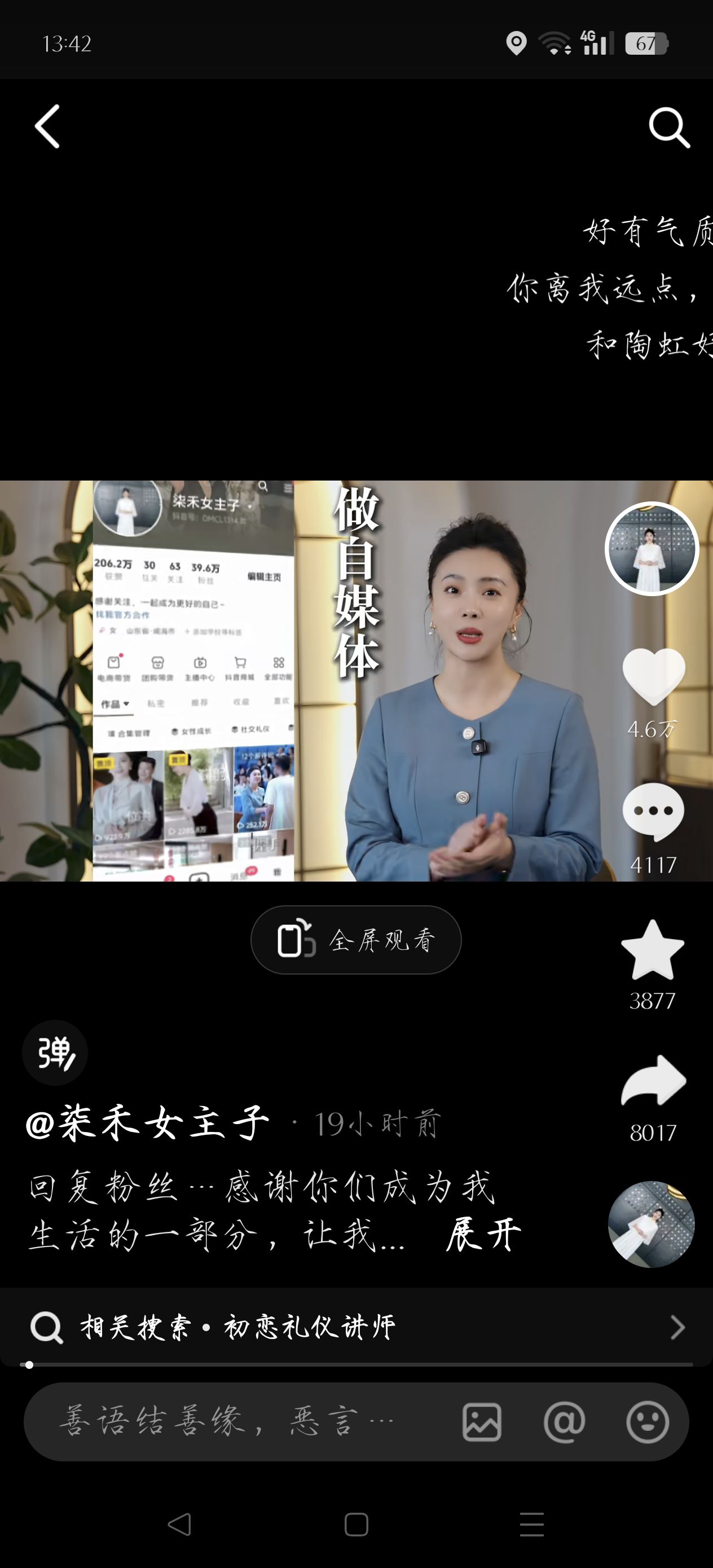Toggle the 弹 danmaku button

click(55, 1052)
